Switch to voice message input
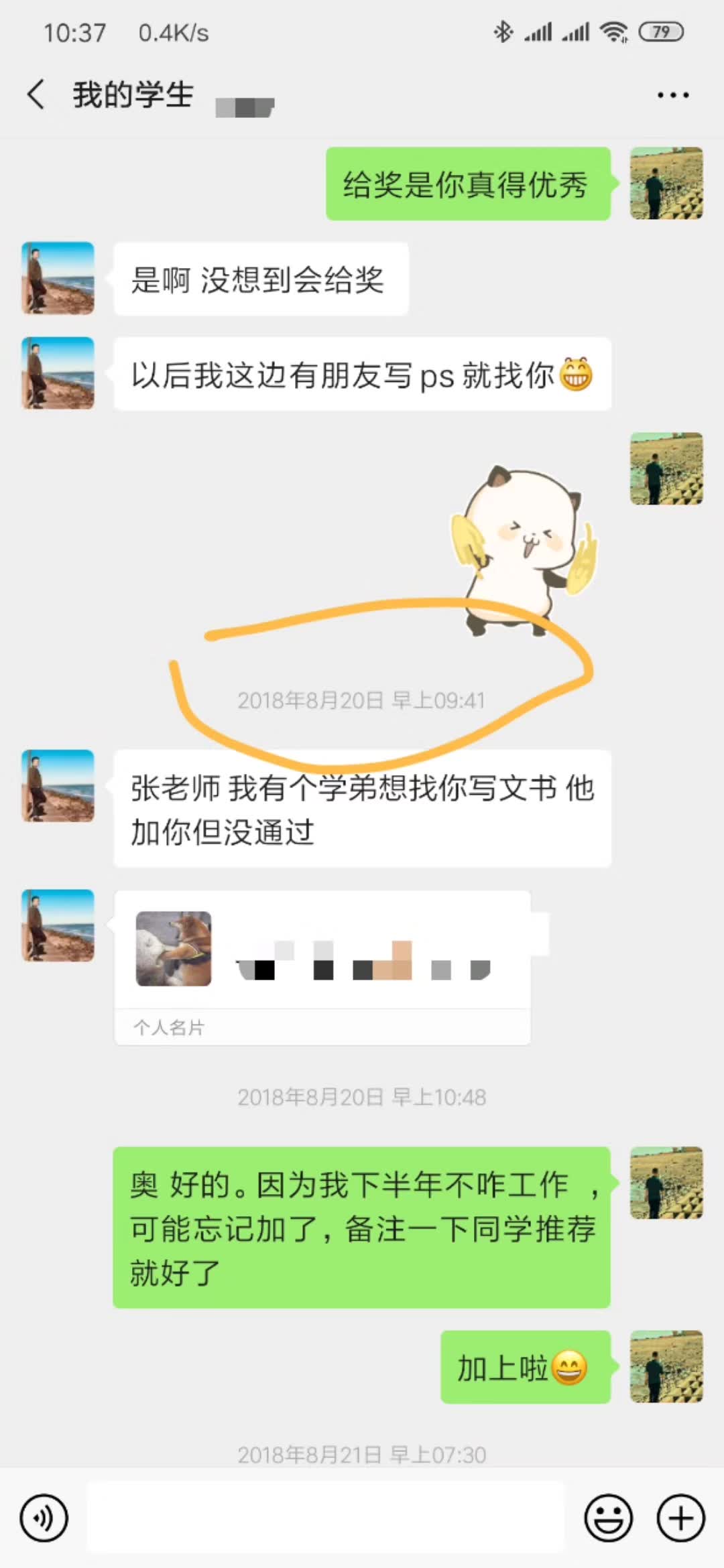 coord(44,1518)
